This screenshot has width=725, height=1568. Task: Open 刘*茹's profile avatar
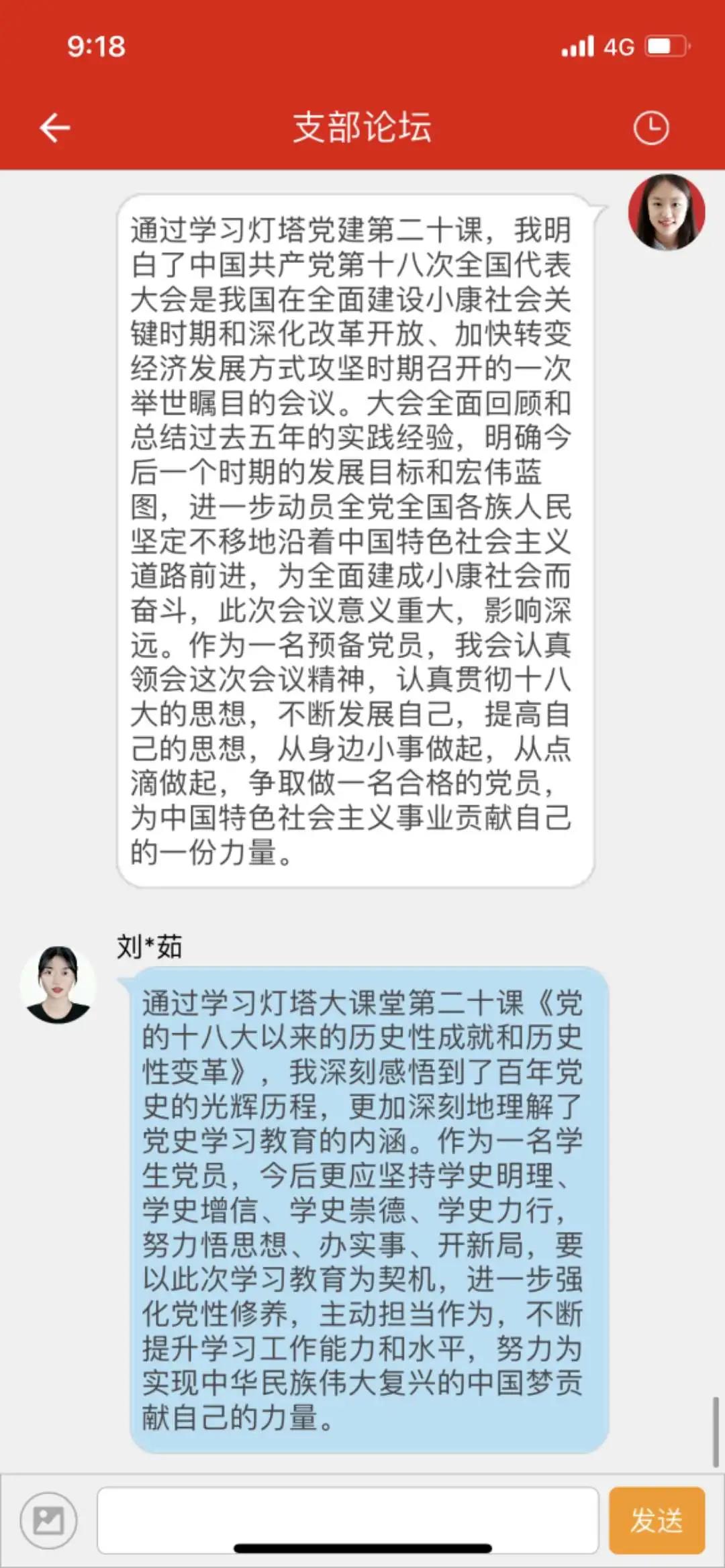click(58, 984)
